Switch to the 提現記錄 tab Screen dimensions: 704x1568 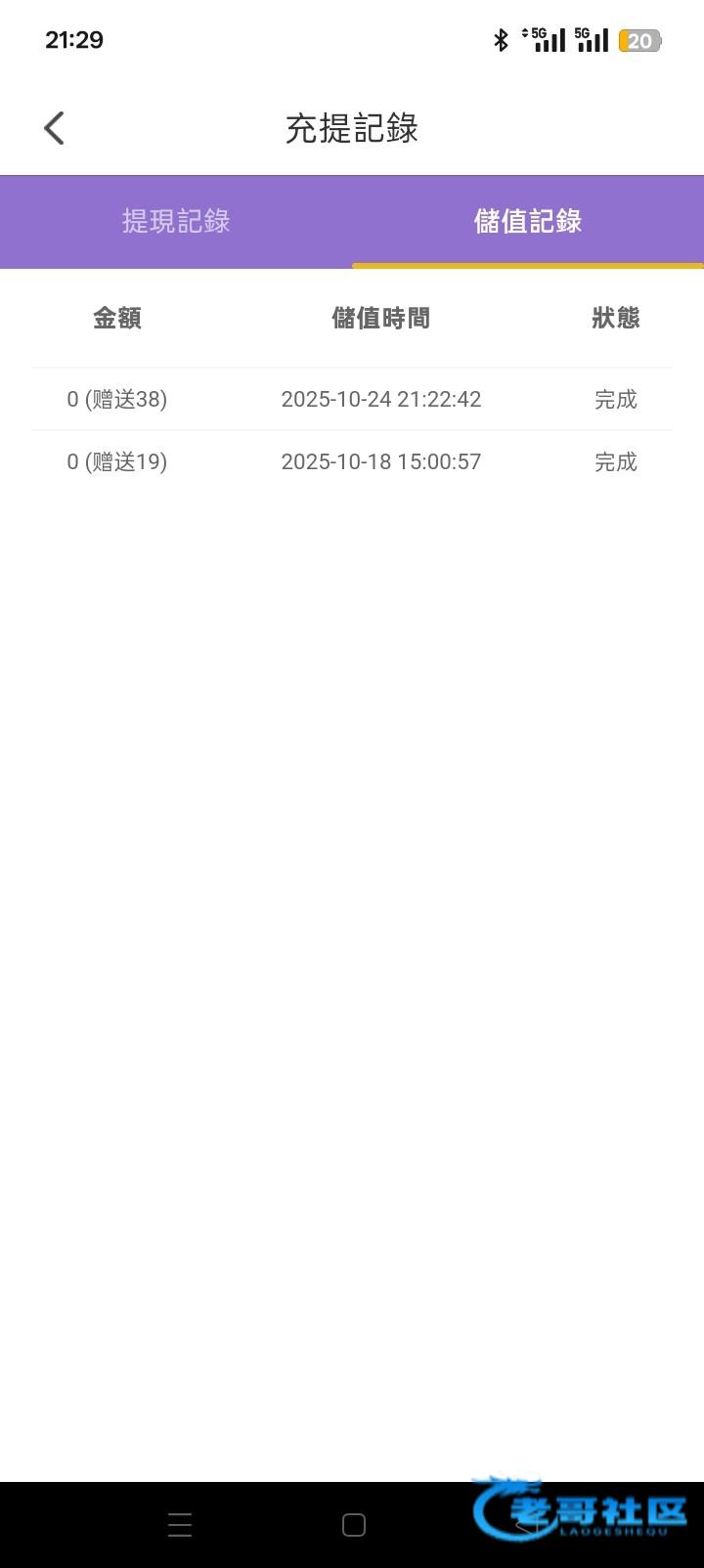click(x=176, y=222)
